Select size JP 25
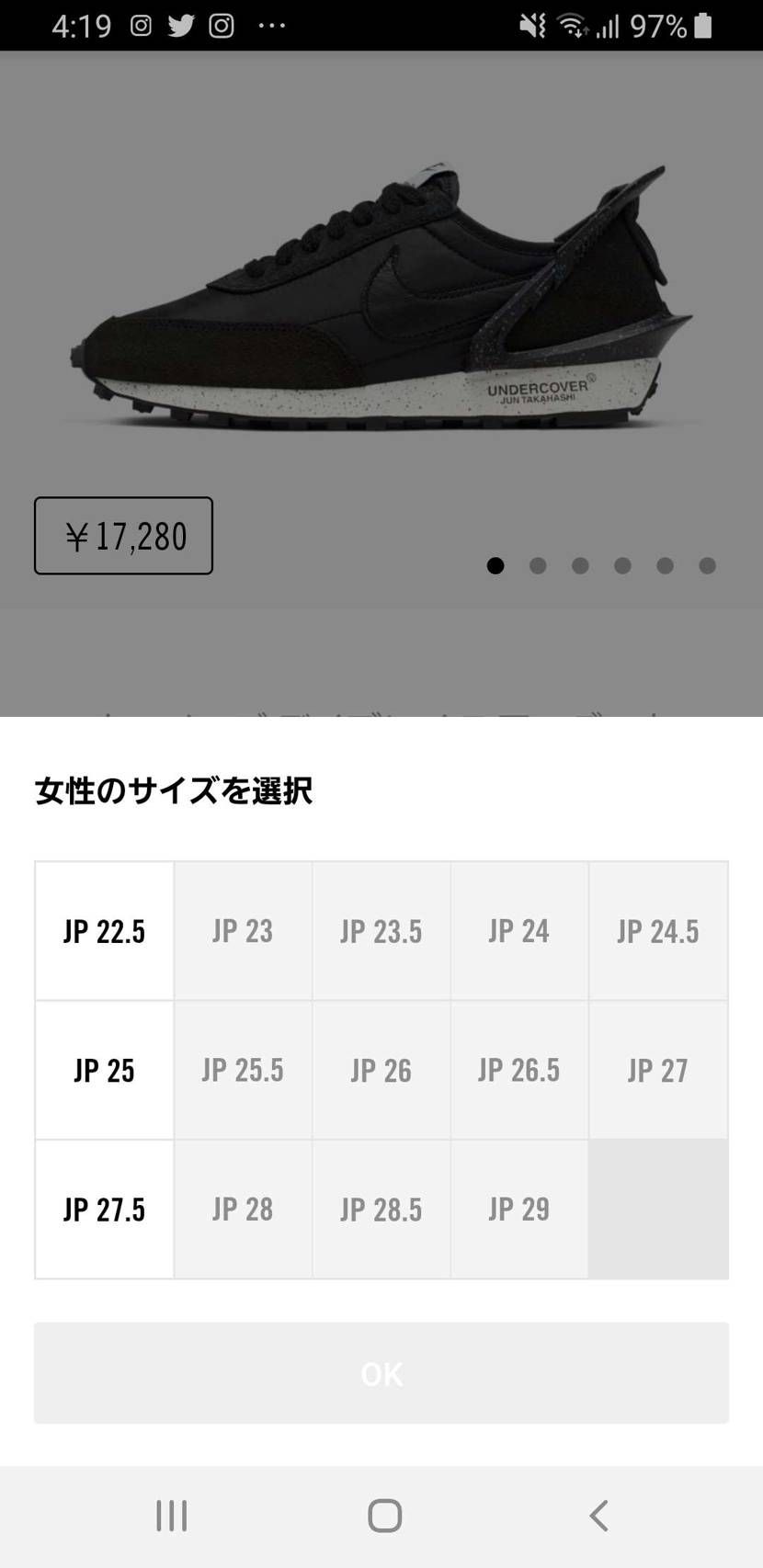The width and height of the screenshot is (763, 1568). coord(103,1070)
